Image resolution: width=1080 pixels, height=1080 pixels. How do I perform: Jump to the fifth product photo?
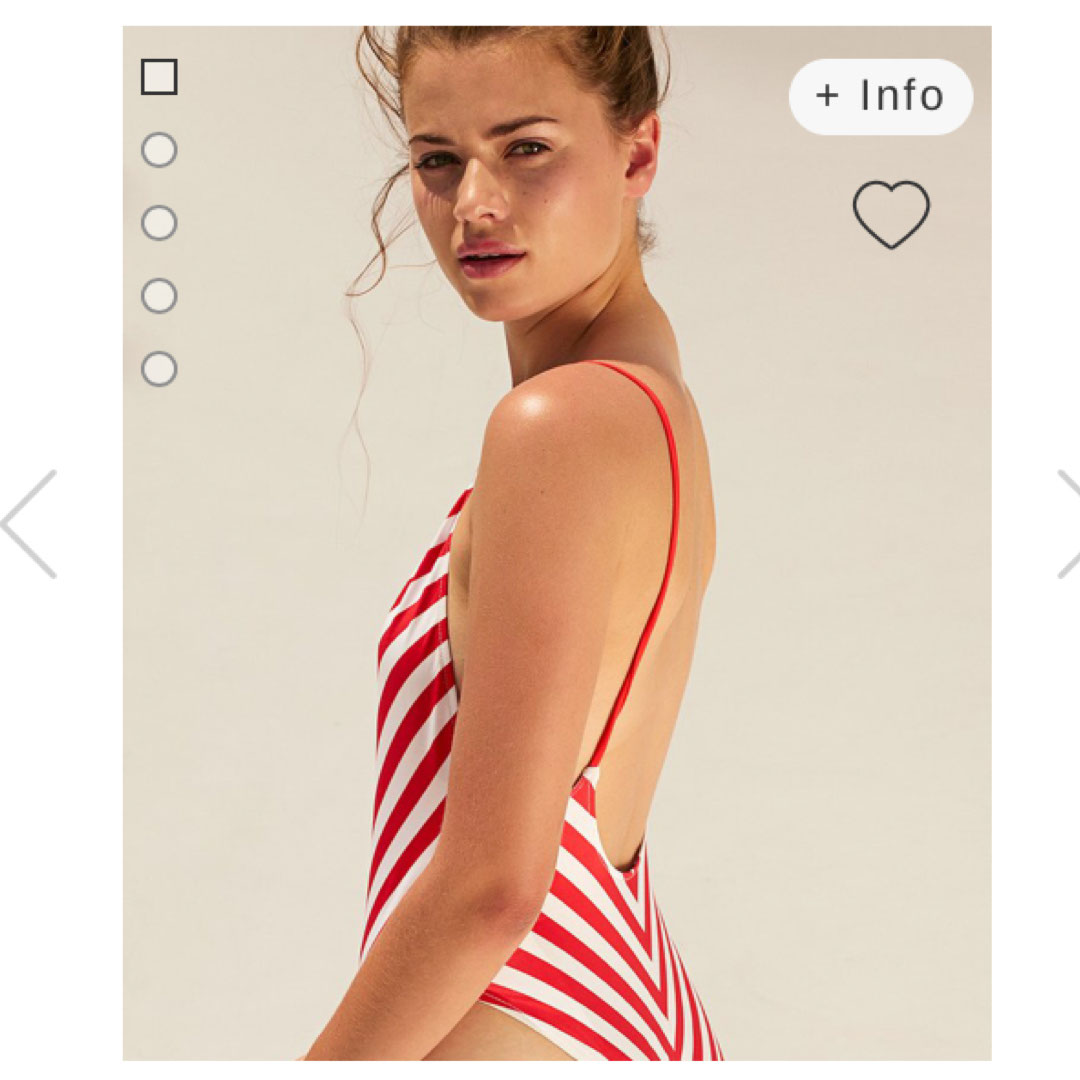[159, 369]
